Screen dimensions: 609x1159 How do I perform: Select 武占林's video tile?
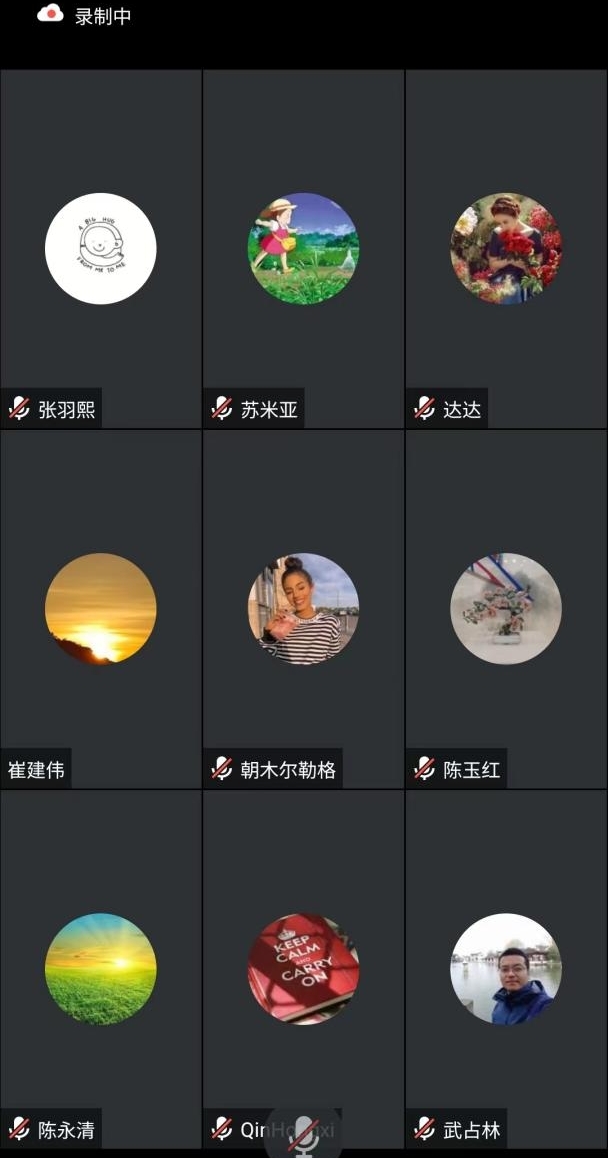click(506, 968)
